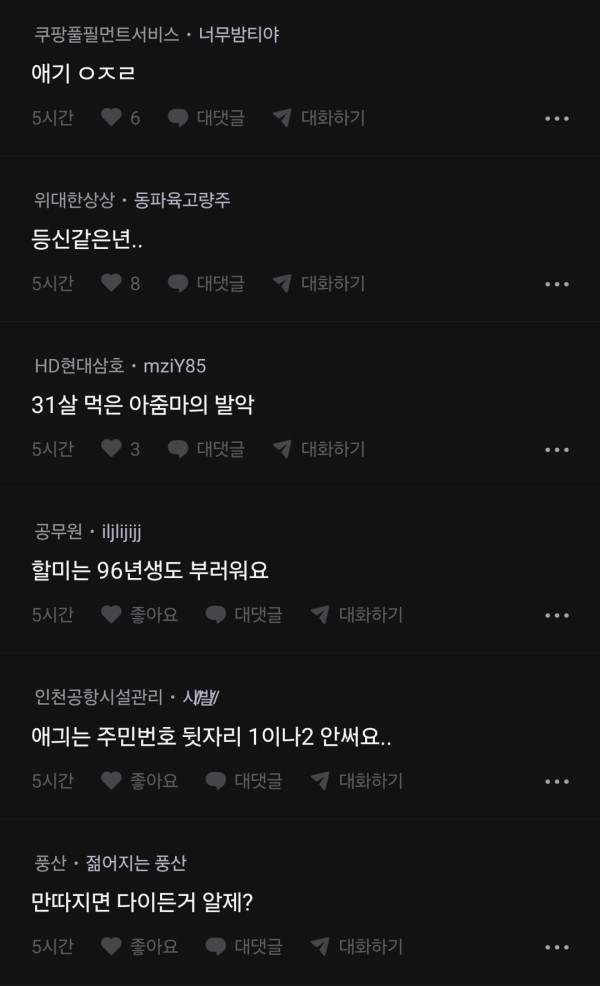Like the comment by 젊어지는 풍산
600x986 pixels.
[139, 946]
